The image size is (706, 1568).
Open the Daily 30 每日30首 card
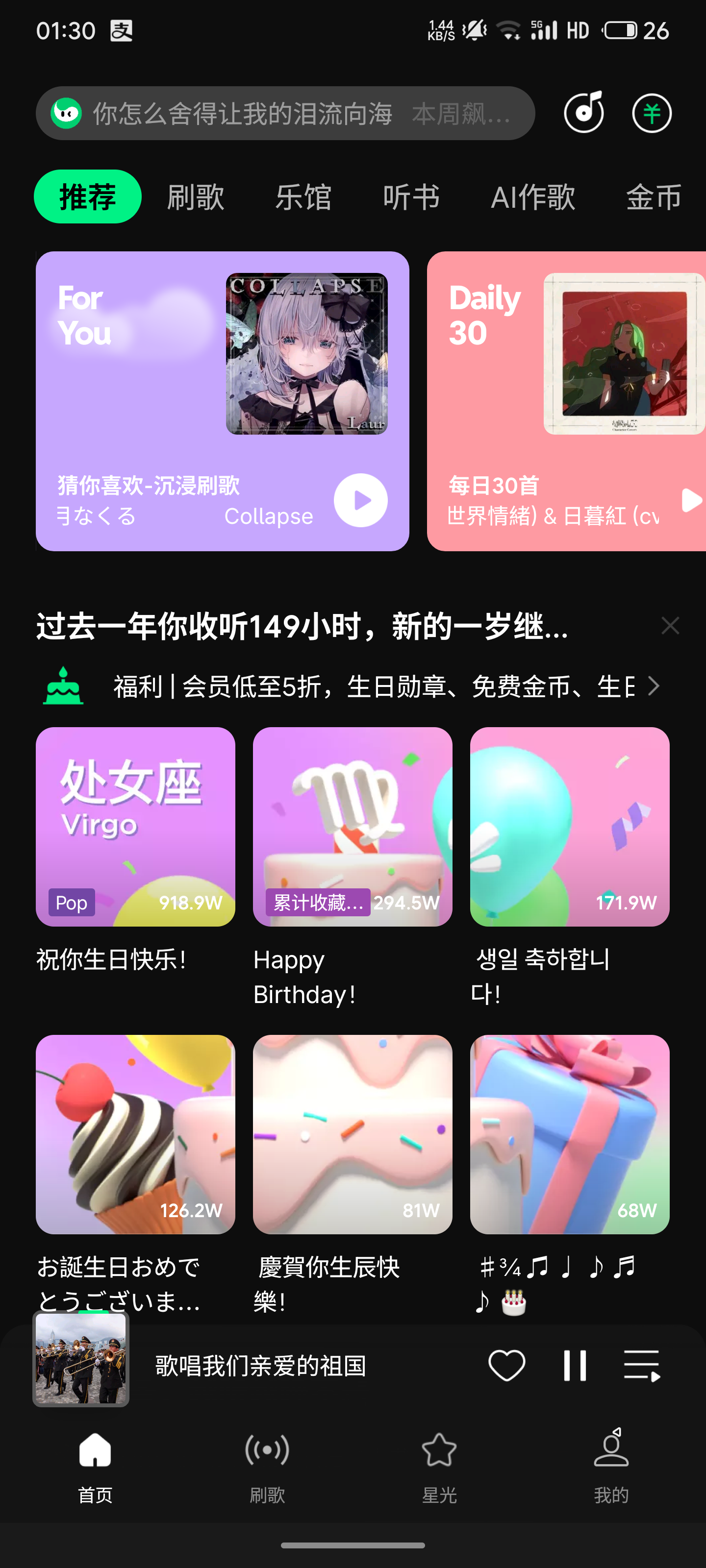(x=566, y=401)
